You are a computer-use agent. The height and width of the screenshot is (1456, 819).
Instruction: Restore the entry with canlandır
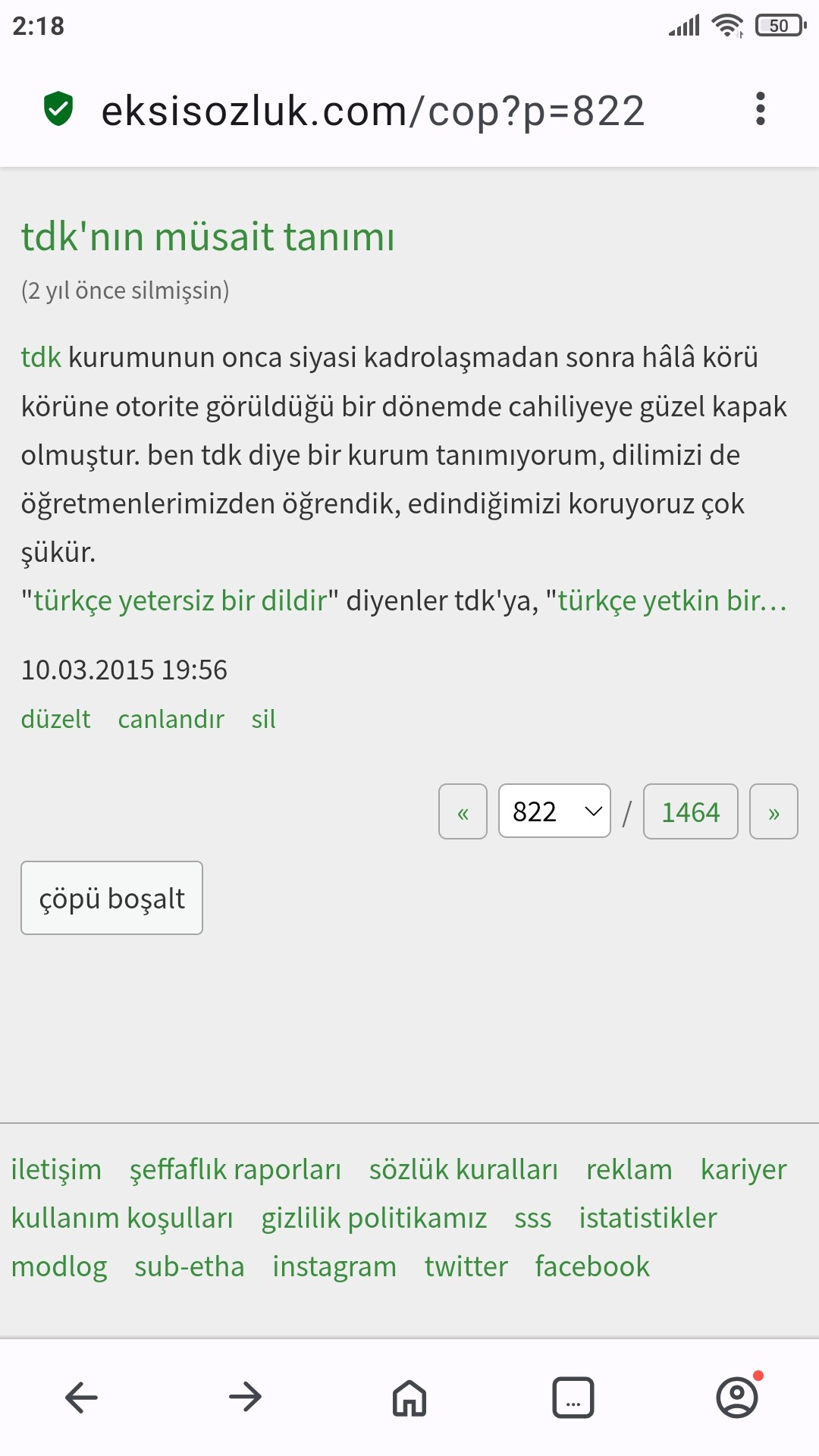(171, 719)
